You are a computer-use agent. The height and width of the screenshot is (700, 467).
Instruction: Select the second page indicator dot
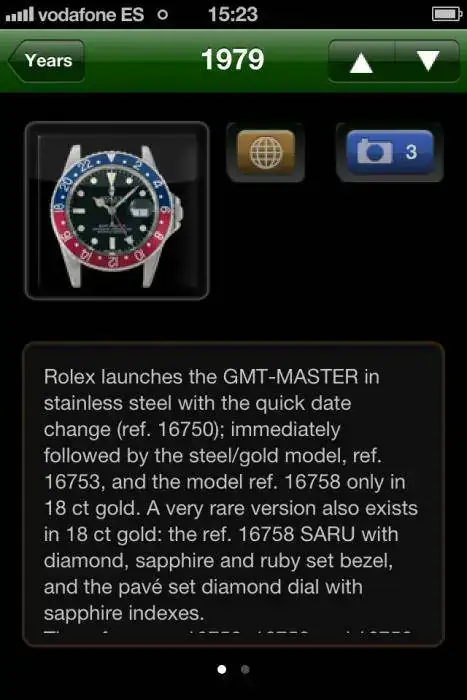pos(245,669)
